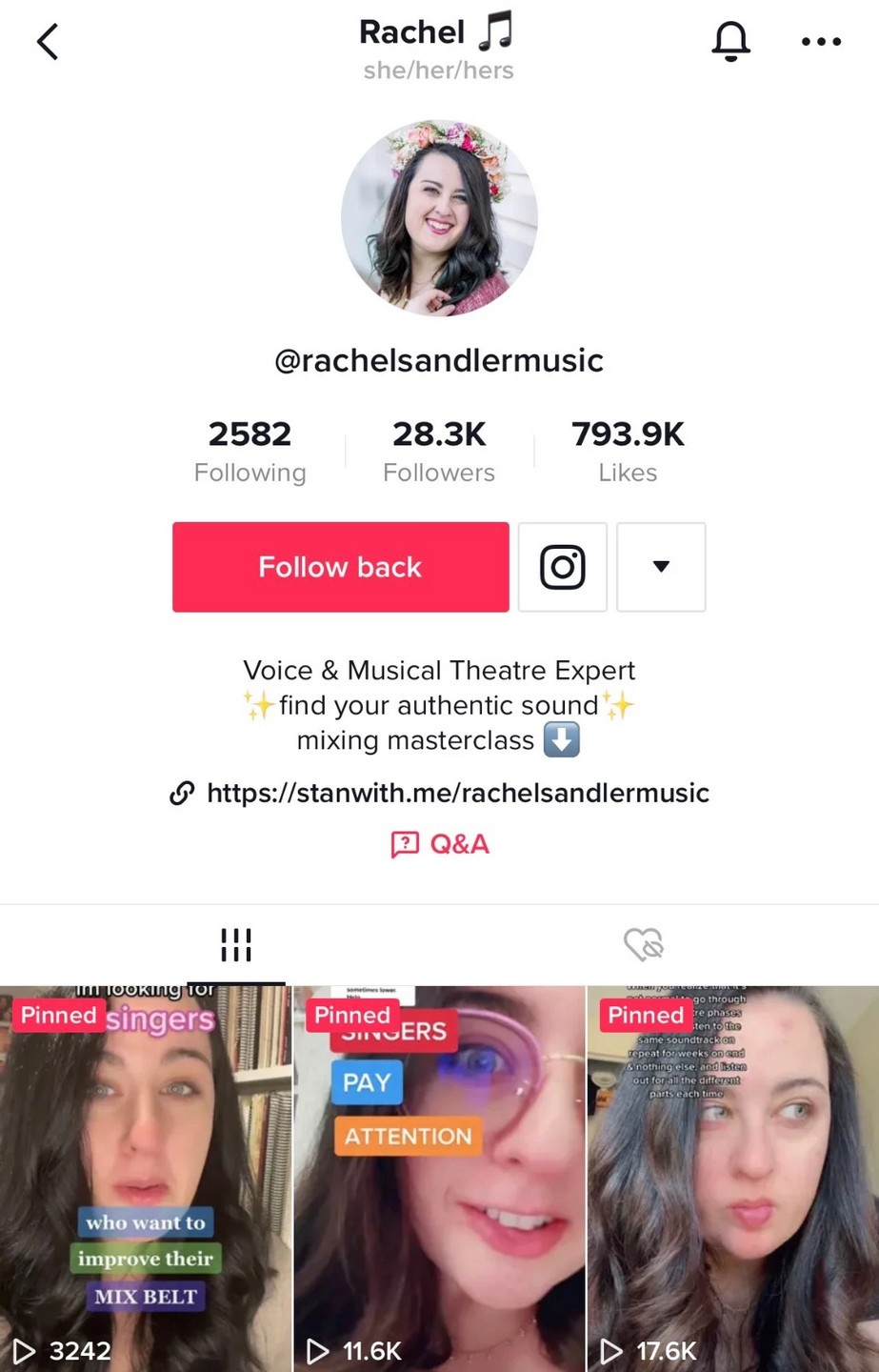
Task: Open the three-dot overflow menu
Action: pyautogui.click(x=821, y=42)
